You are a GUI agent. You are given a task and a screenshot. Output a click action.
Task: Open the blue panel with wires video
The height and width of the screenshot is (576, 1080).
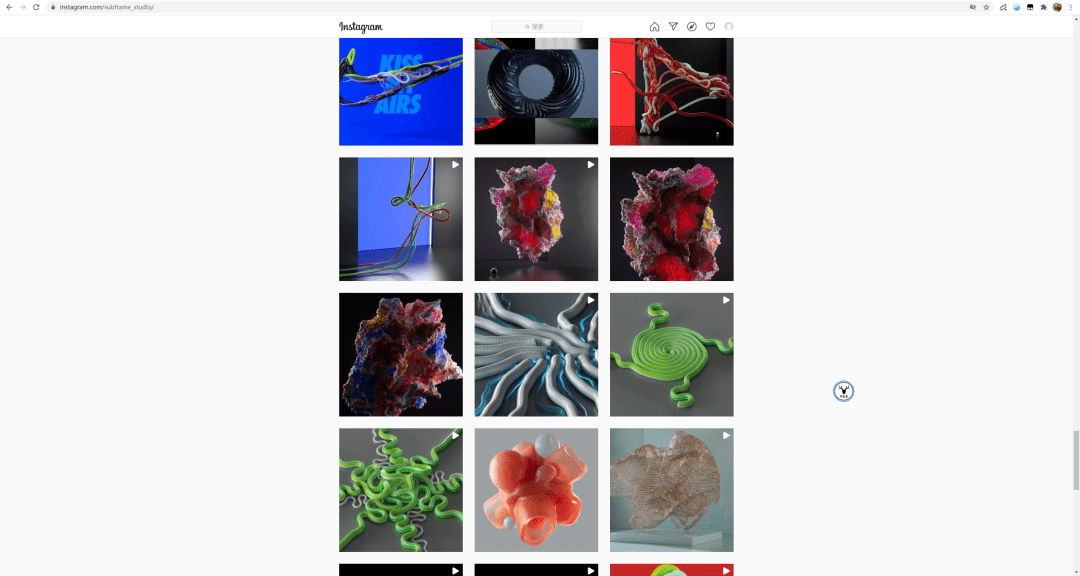(400, 219)
